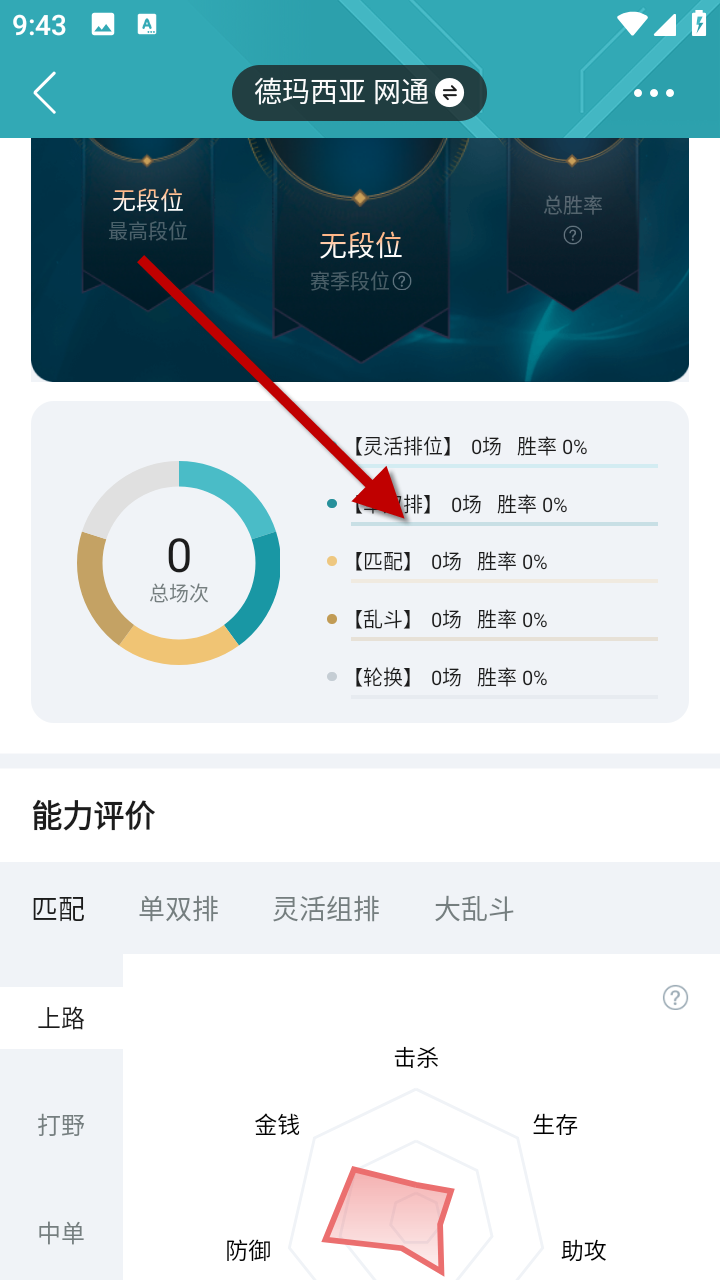Open the 大乱斗 tab
720x1280 pixels.
(x=474, y=909)
